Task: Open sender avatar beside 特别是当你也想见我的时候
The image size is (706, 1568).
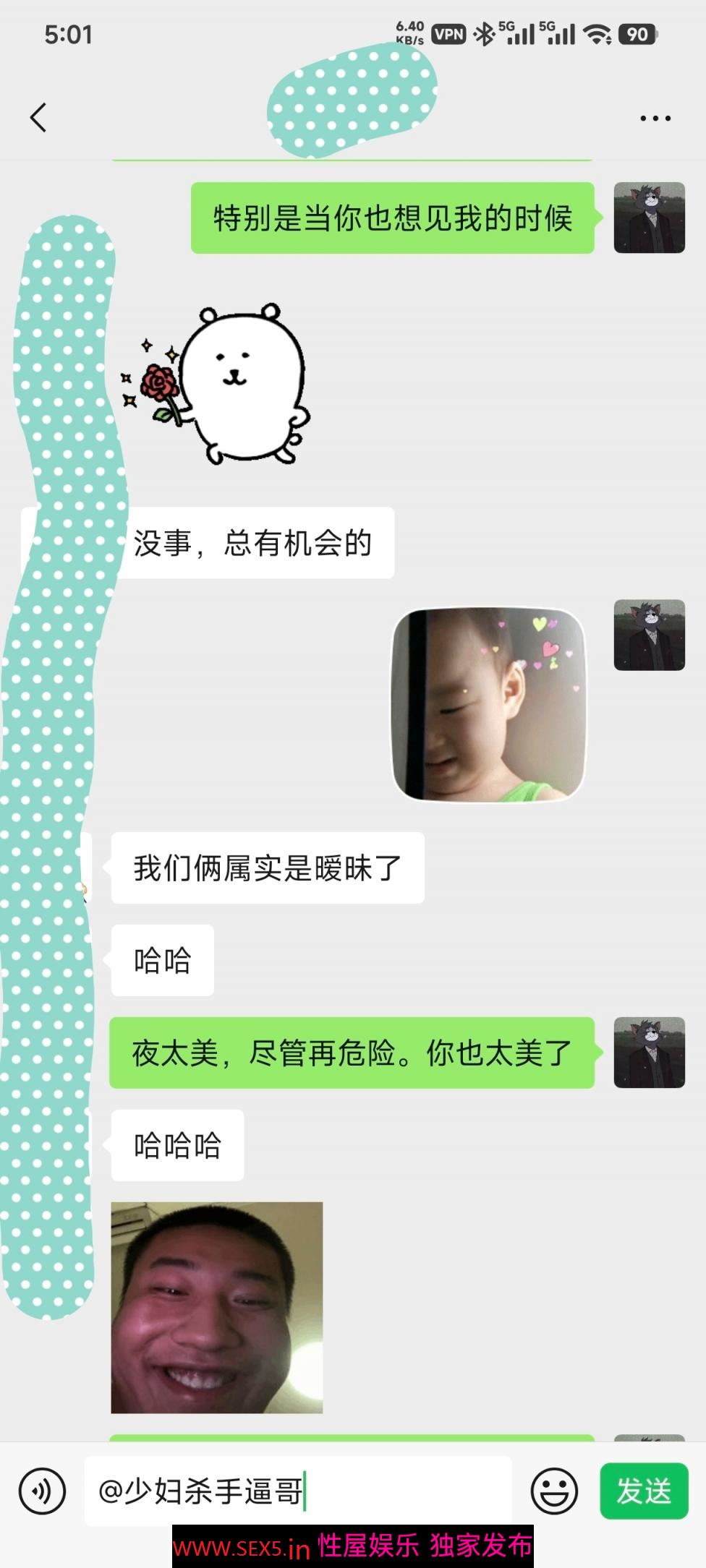Action: coord(649,218)
